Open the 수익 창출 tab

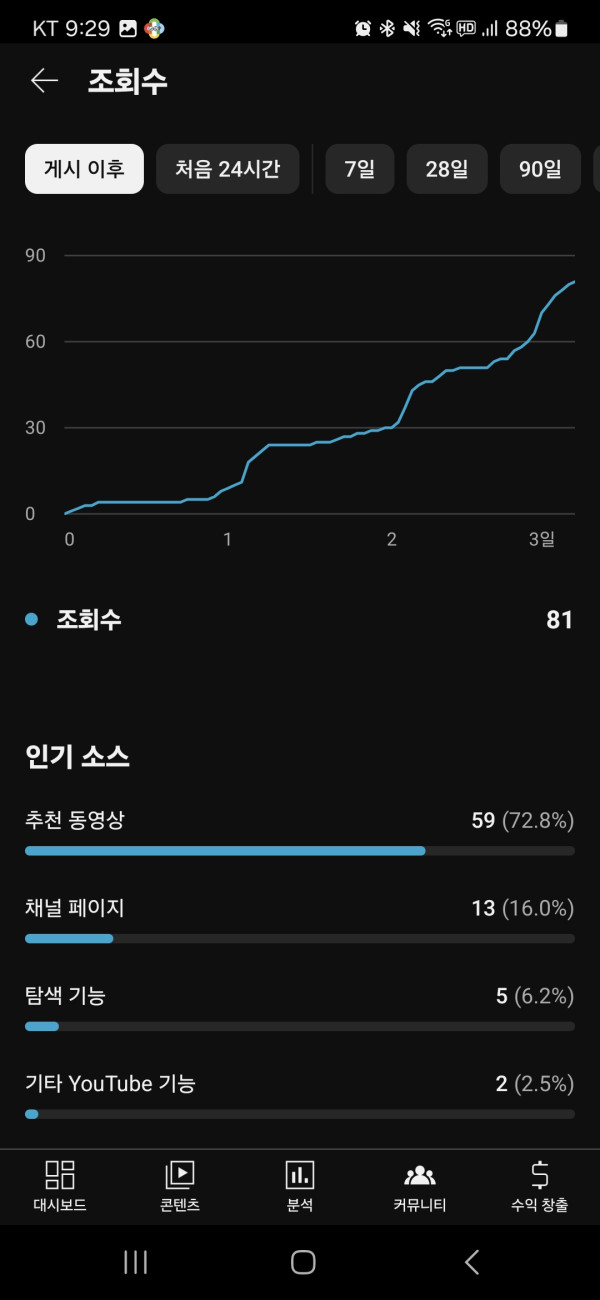(x=540, y=1186)
